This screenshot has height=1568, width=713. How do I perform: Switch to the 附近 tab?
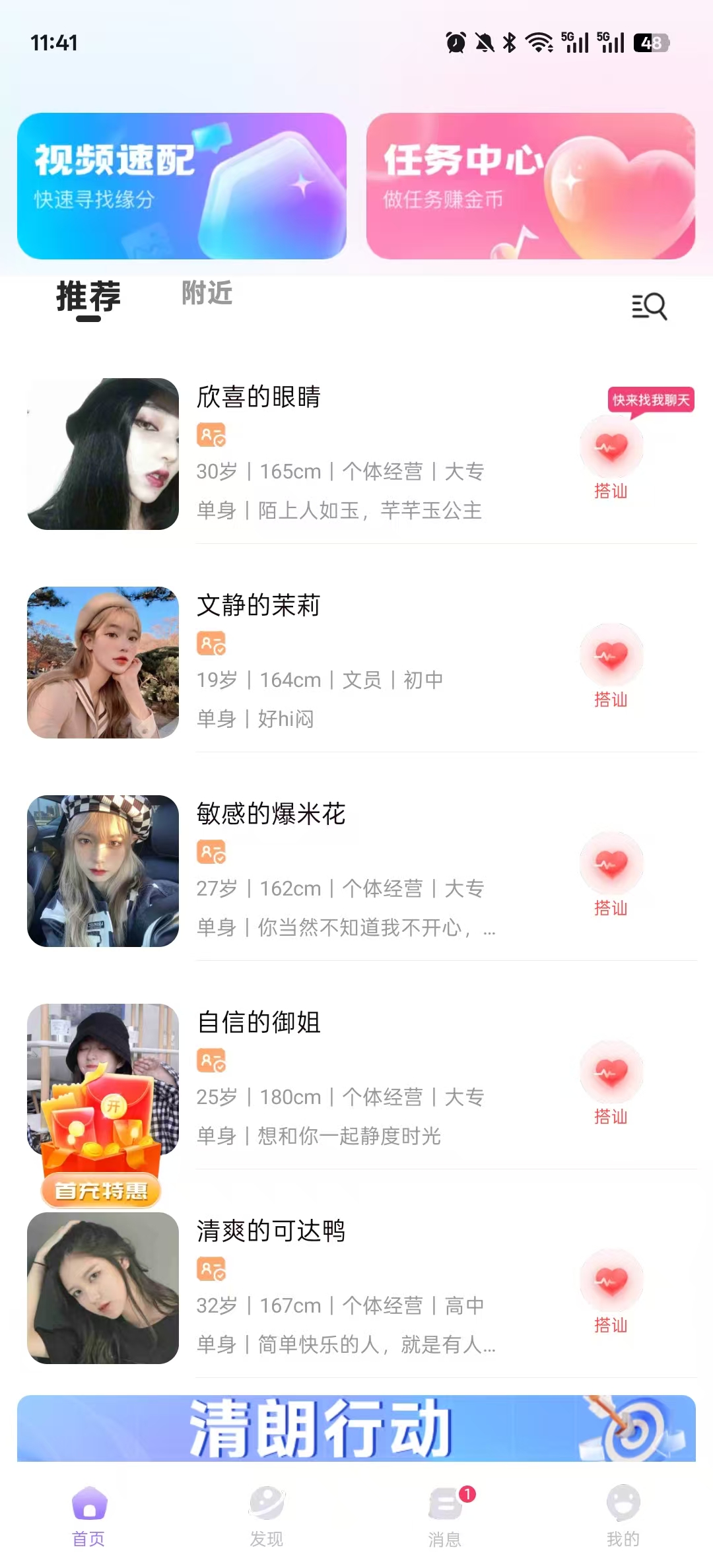coord(207,293)
